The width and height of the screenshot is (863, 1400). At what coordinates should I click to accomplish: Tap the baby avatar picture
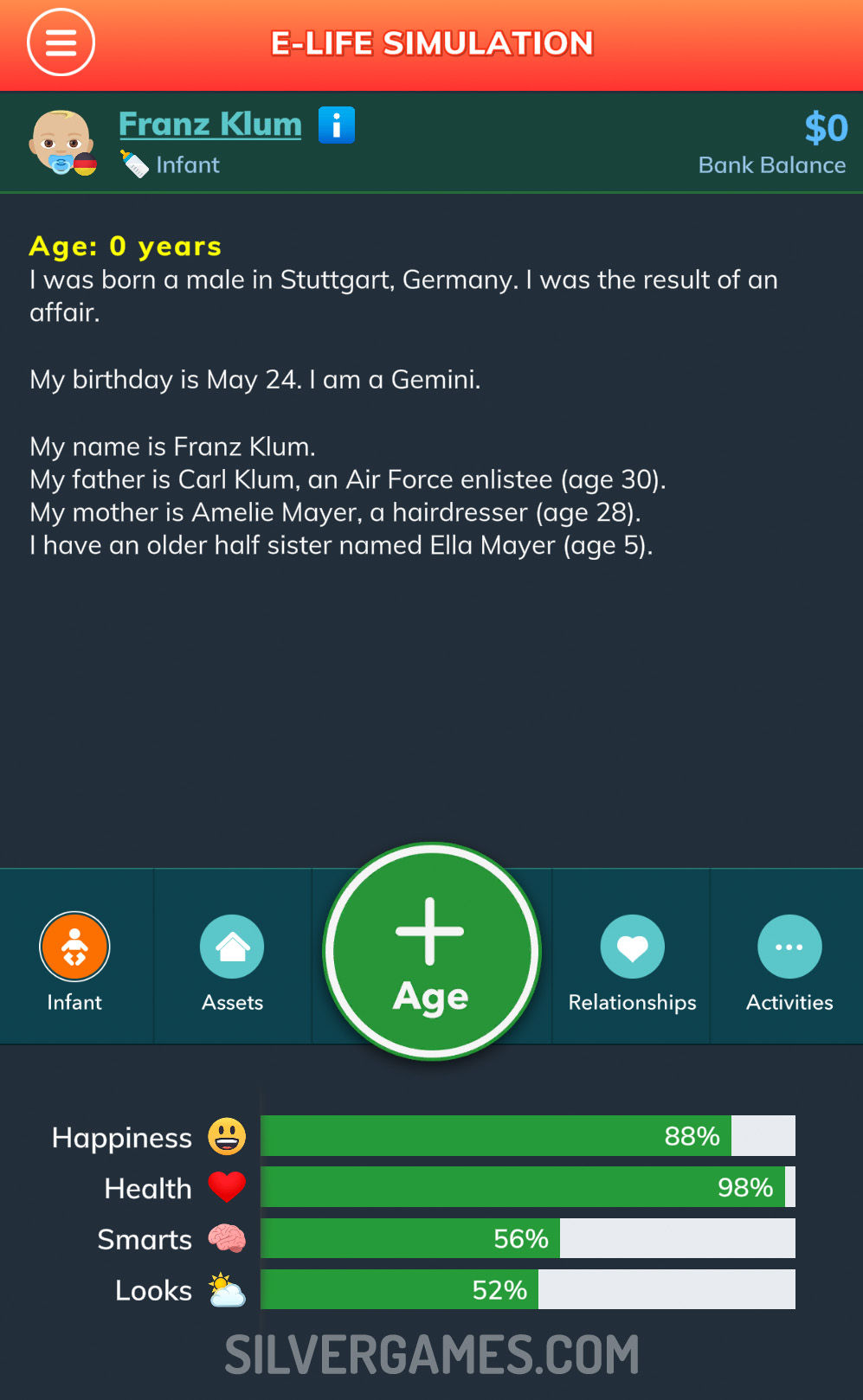pyautogui.click(x=61, y=141)
